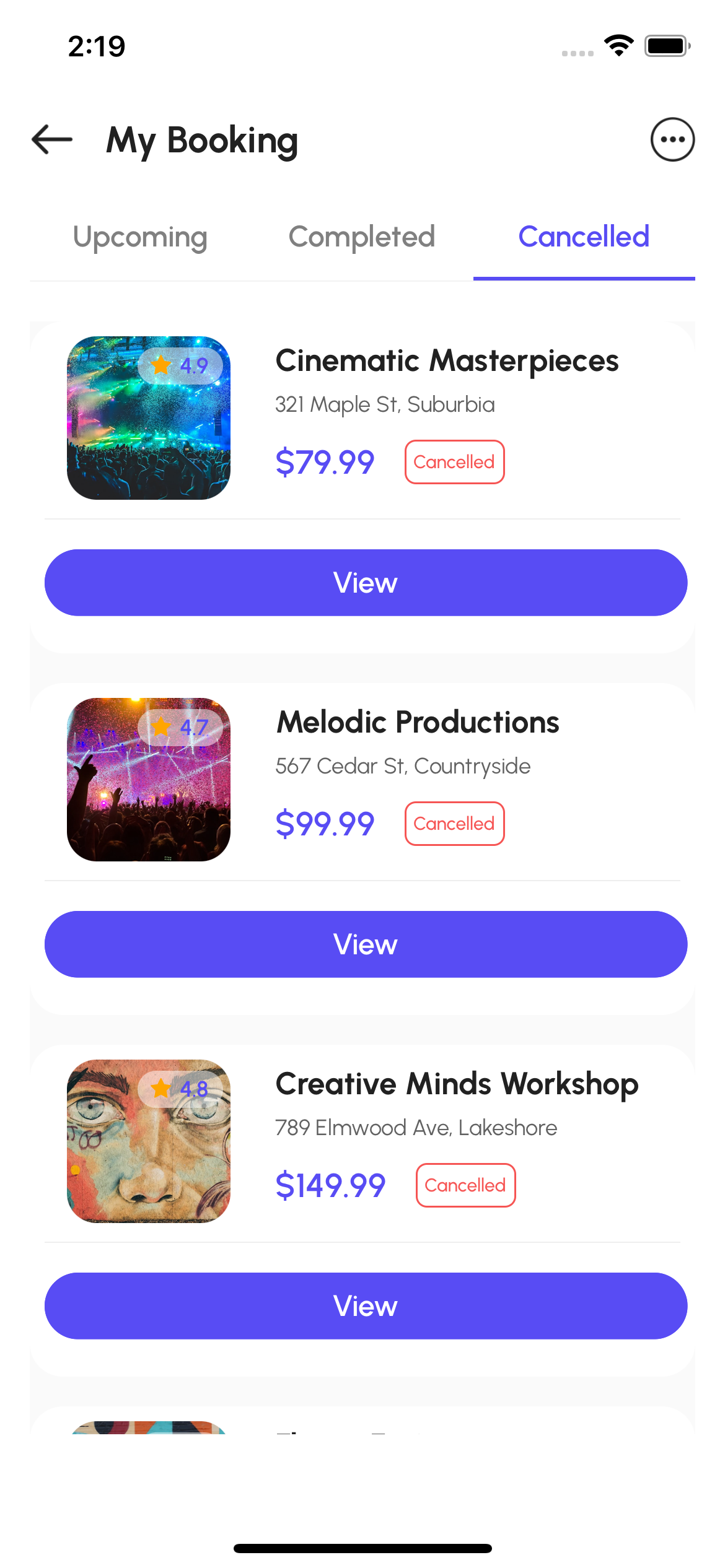Switch to the Completed tab
725x1568 pixels.
(x=362, y=237)
